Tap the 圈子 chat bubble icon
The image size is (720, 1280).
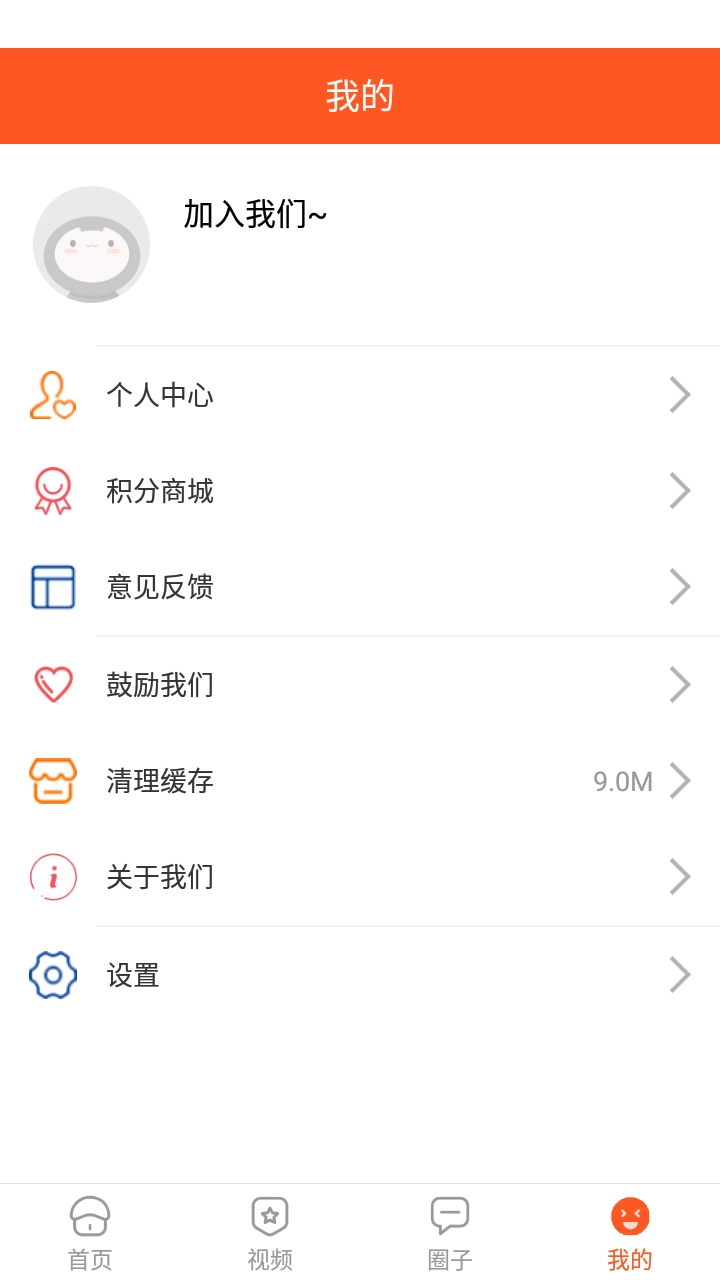(x=449, y=1214)
